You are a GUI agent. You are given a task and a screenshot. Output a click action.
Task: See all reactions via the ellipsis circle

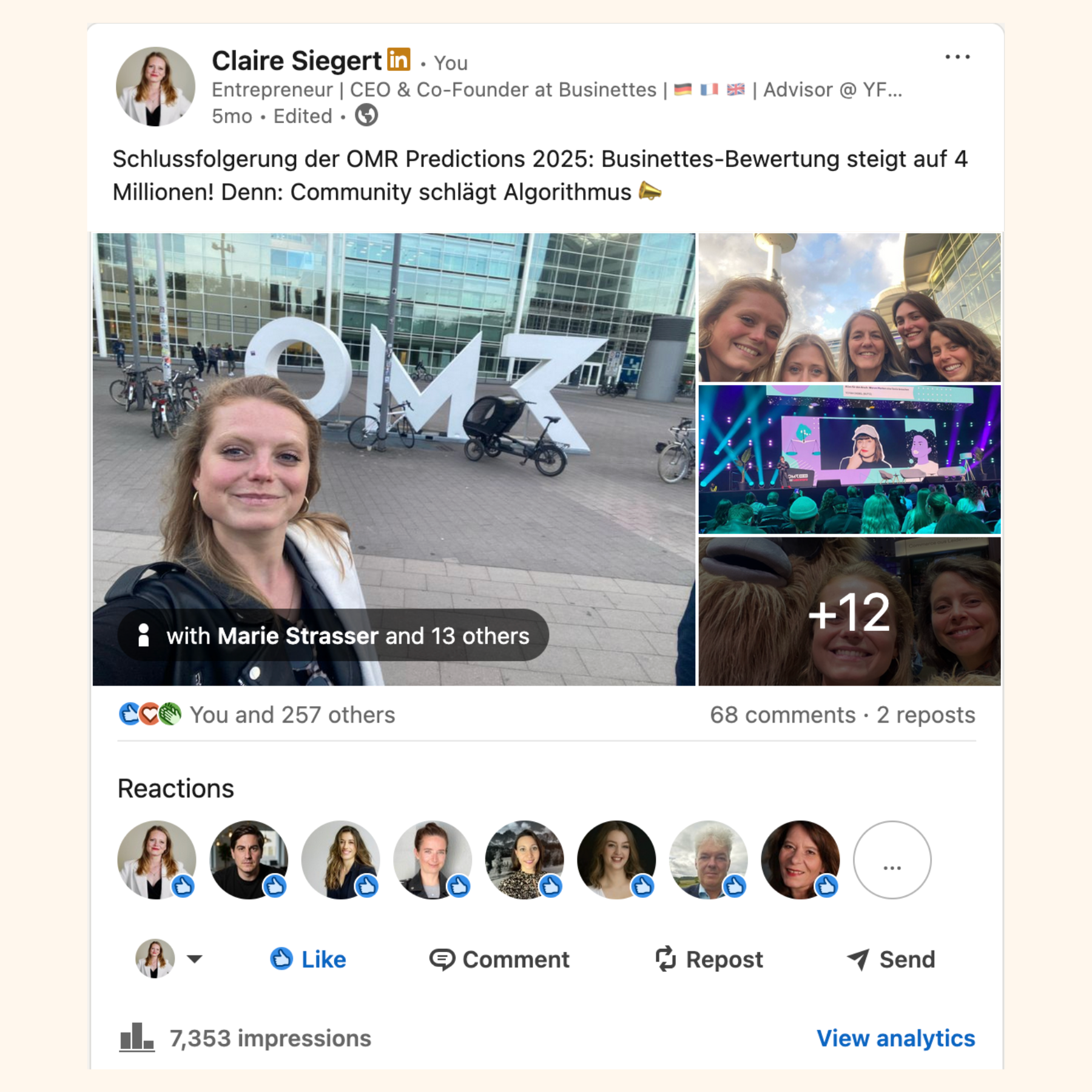coord(891,860)
